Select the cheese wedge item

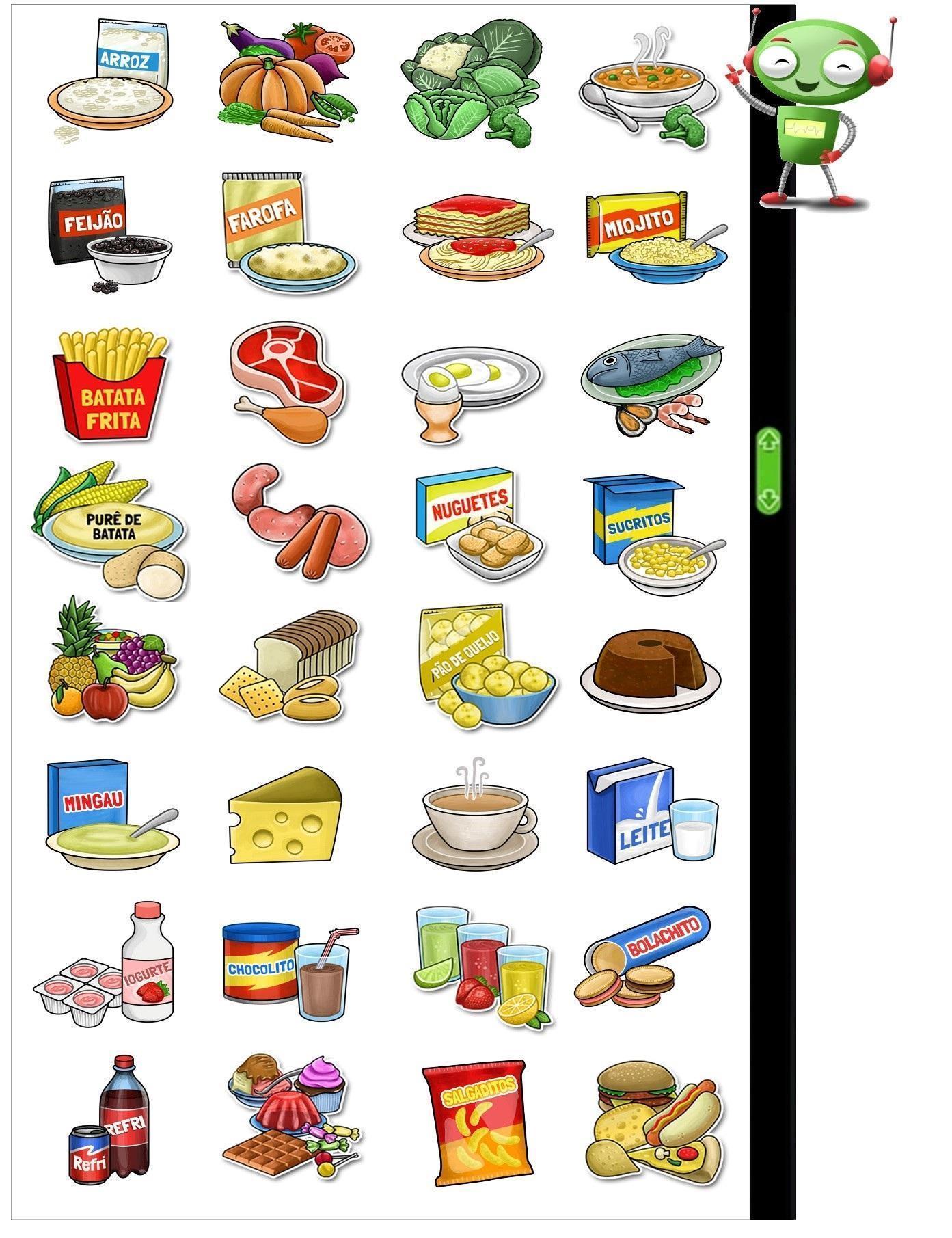tap(285, 816)
